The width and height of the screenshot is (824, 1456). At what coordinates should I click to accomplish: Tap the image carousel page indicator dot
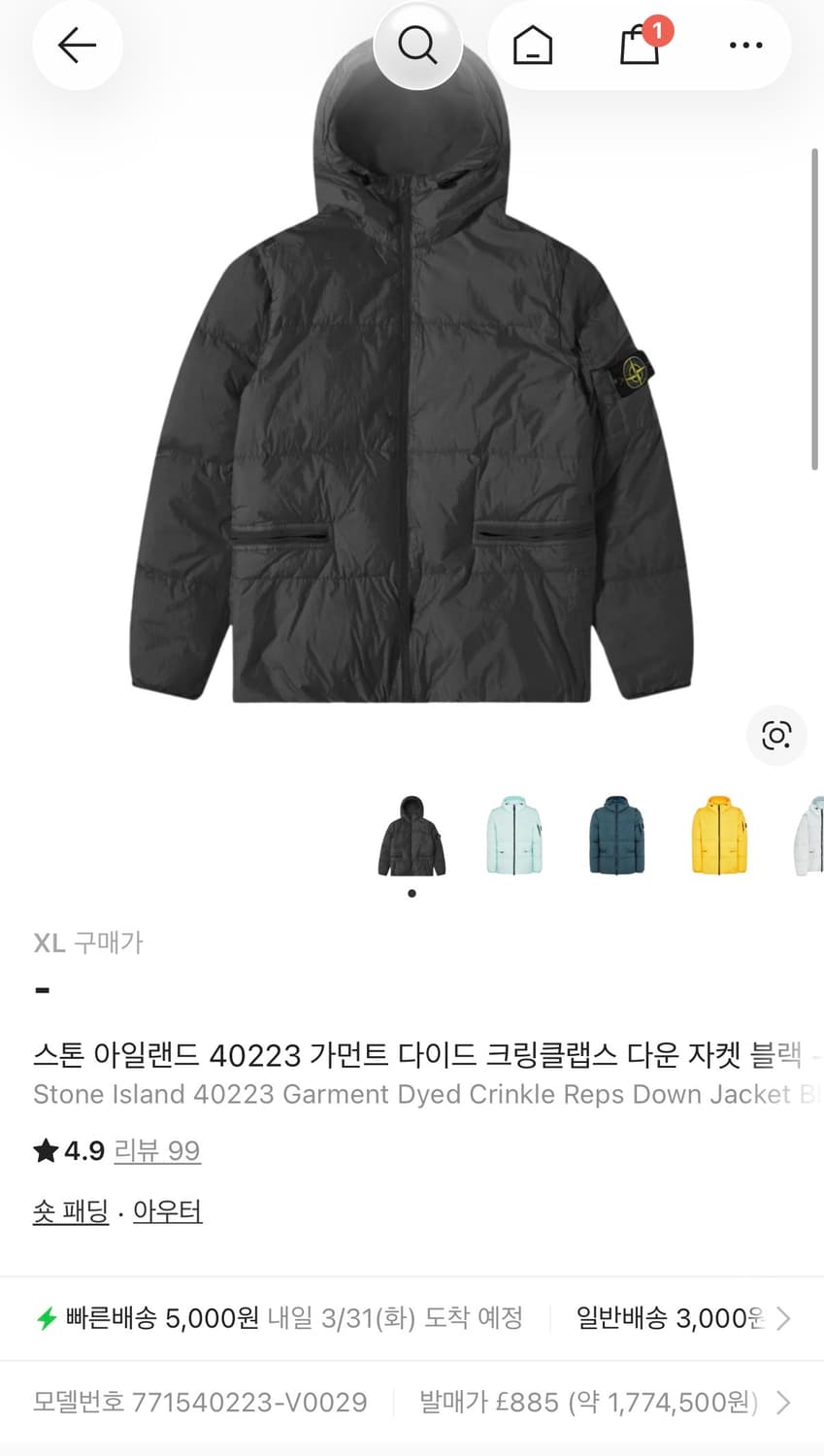tap(411, 894)
